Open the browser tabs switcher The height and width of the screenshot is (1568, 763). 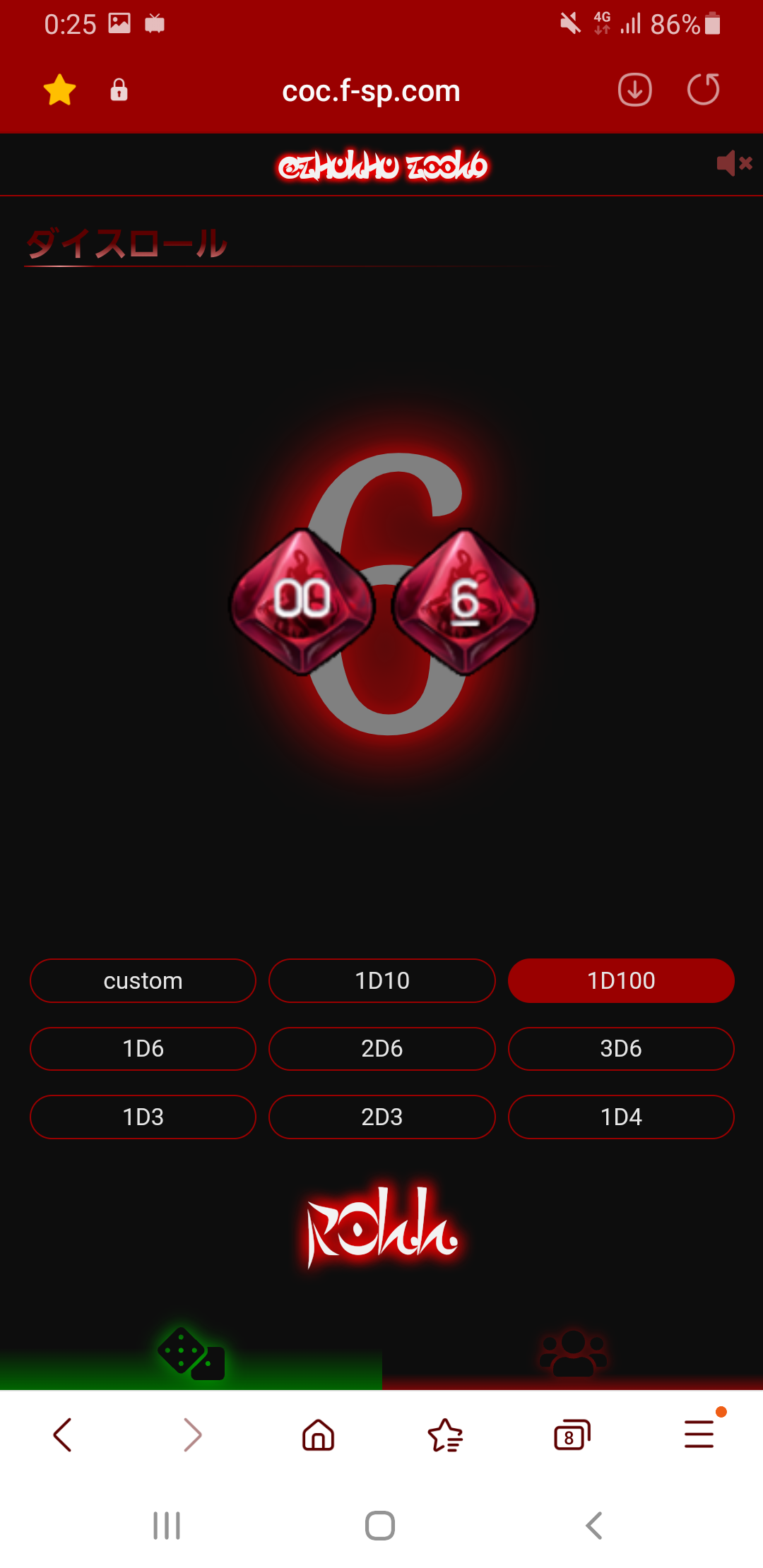[572, 1435]
